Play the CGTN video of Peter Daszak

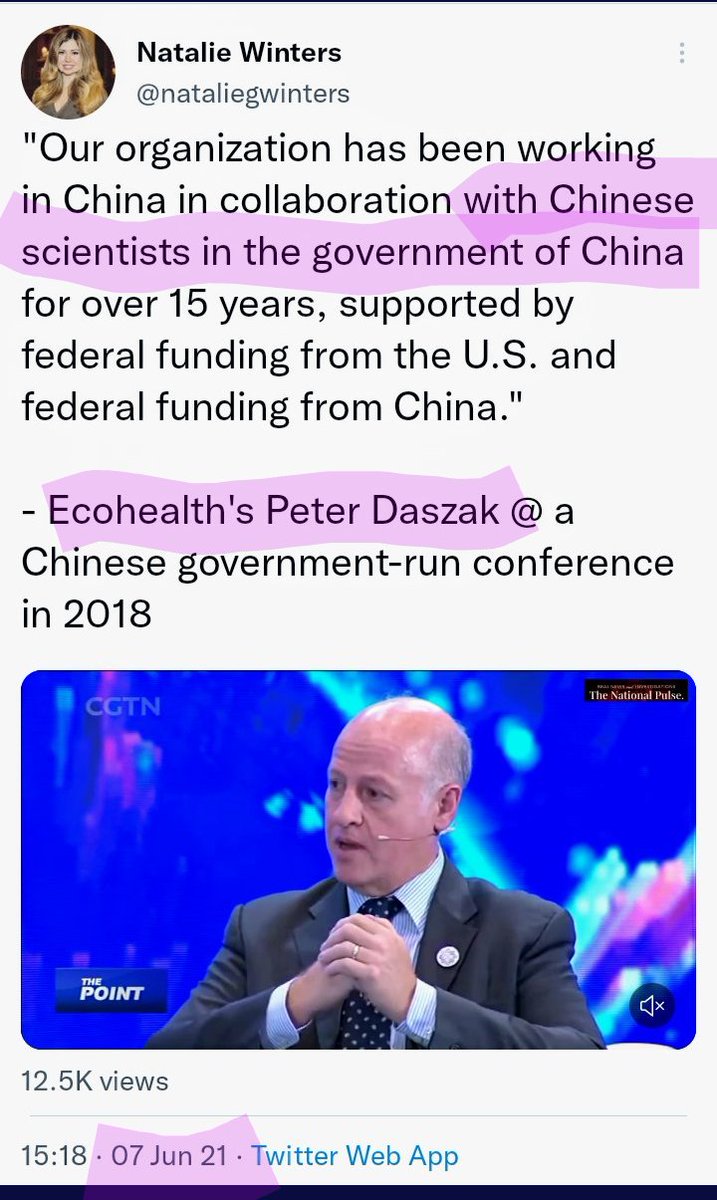pyautogui.click(x=357, y=859)
